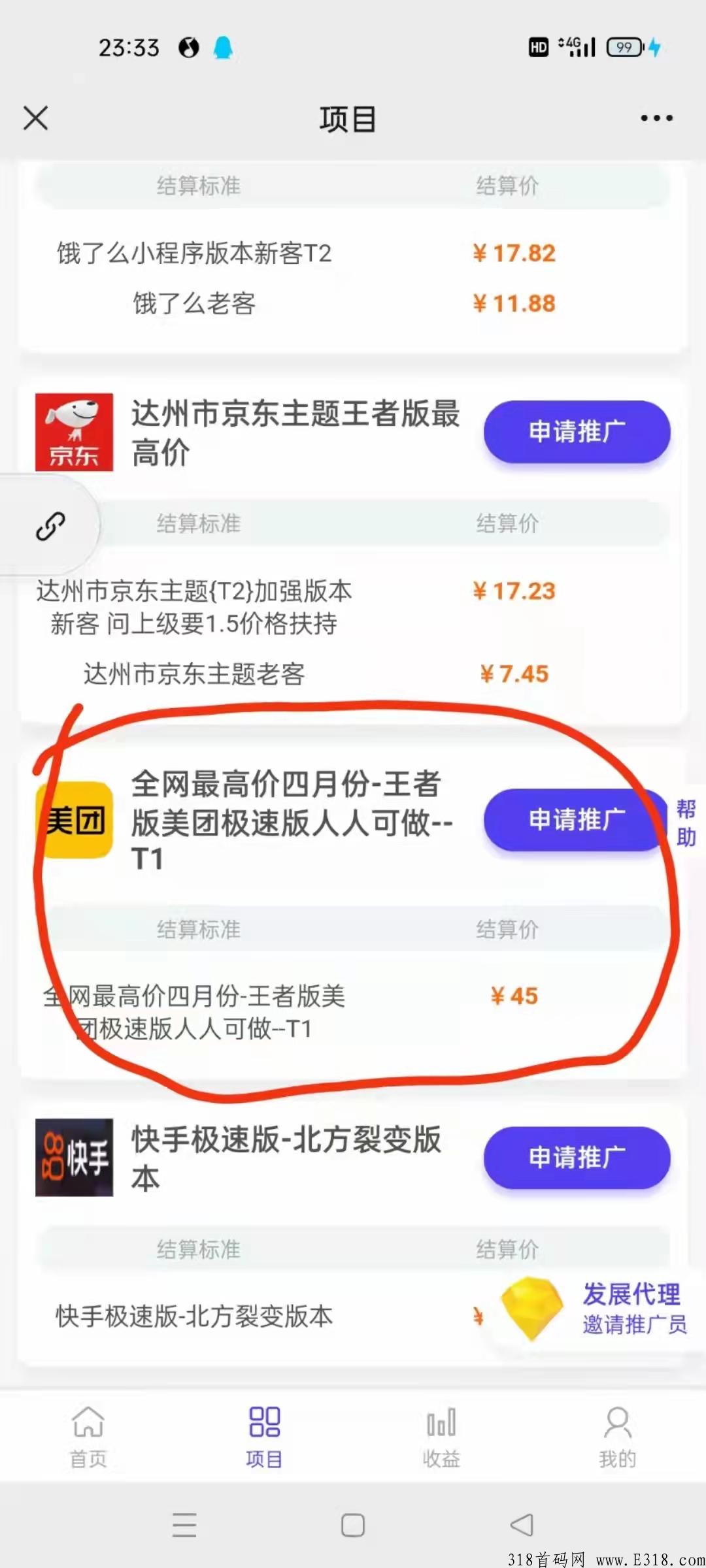Tap 申请推广 for 达州市京东主题王者版

tap(577, 432)
